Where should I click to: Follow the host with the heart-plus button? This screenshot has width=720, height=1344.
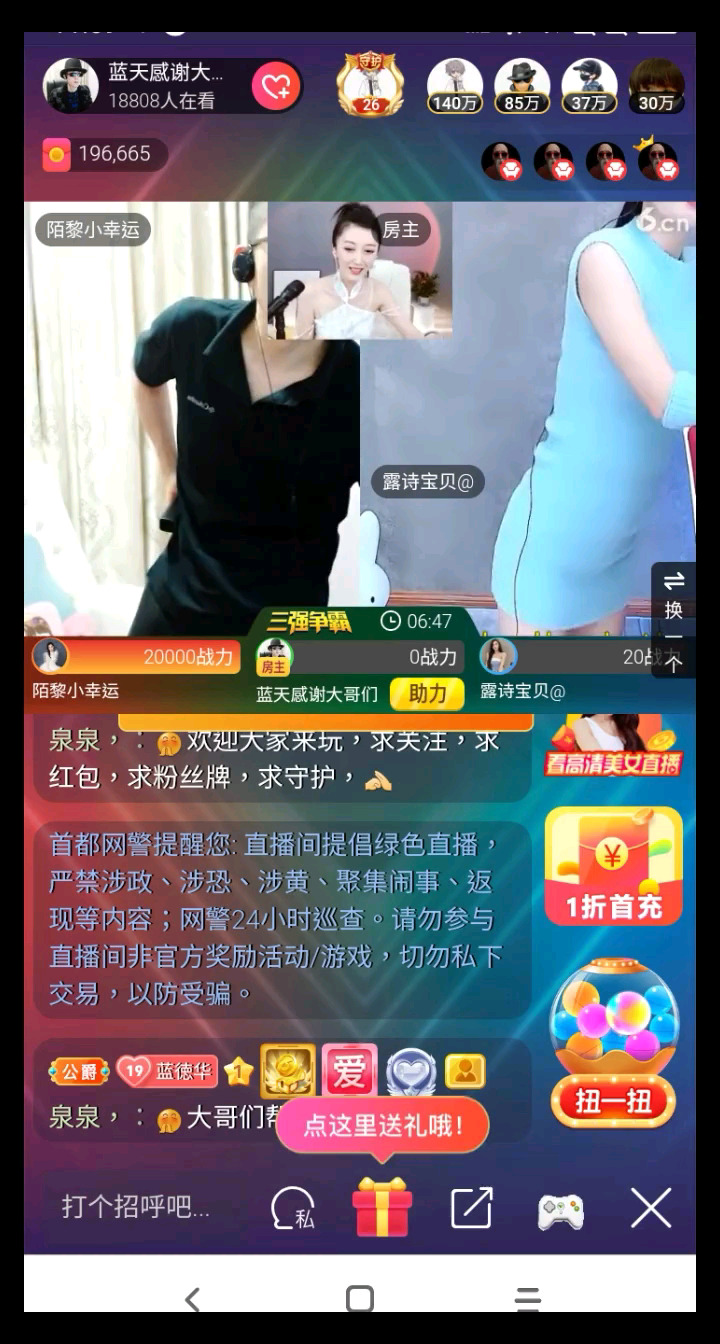[275, 87]
